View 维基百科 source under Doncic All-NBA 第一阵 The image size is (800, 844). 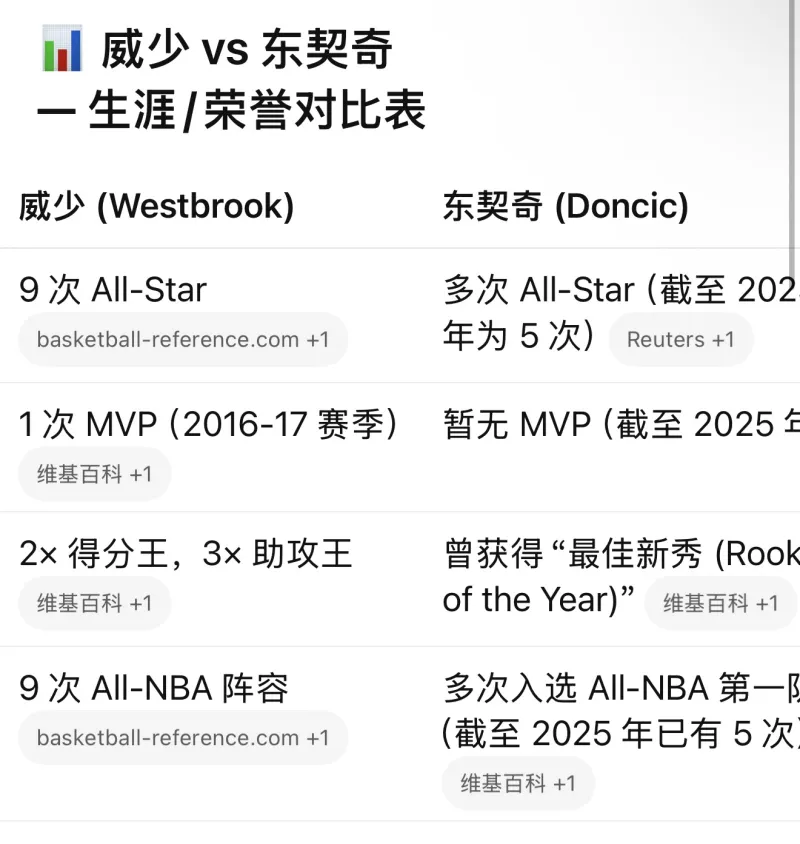coord(518,783)
